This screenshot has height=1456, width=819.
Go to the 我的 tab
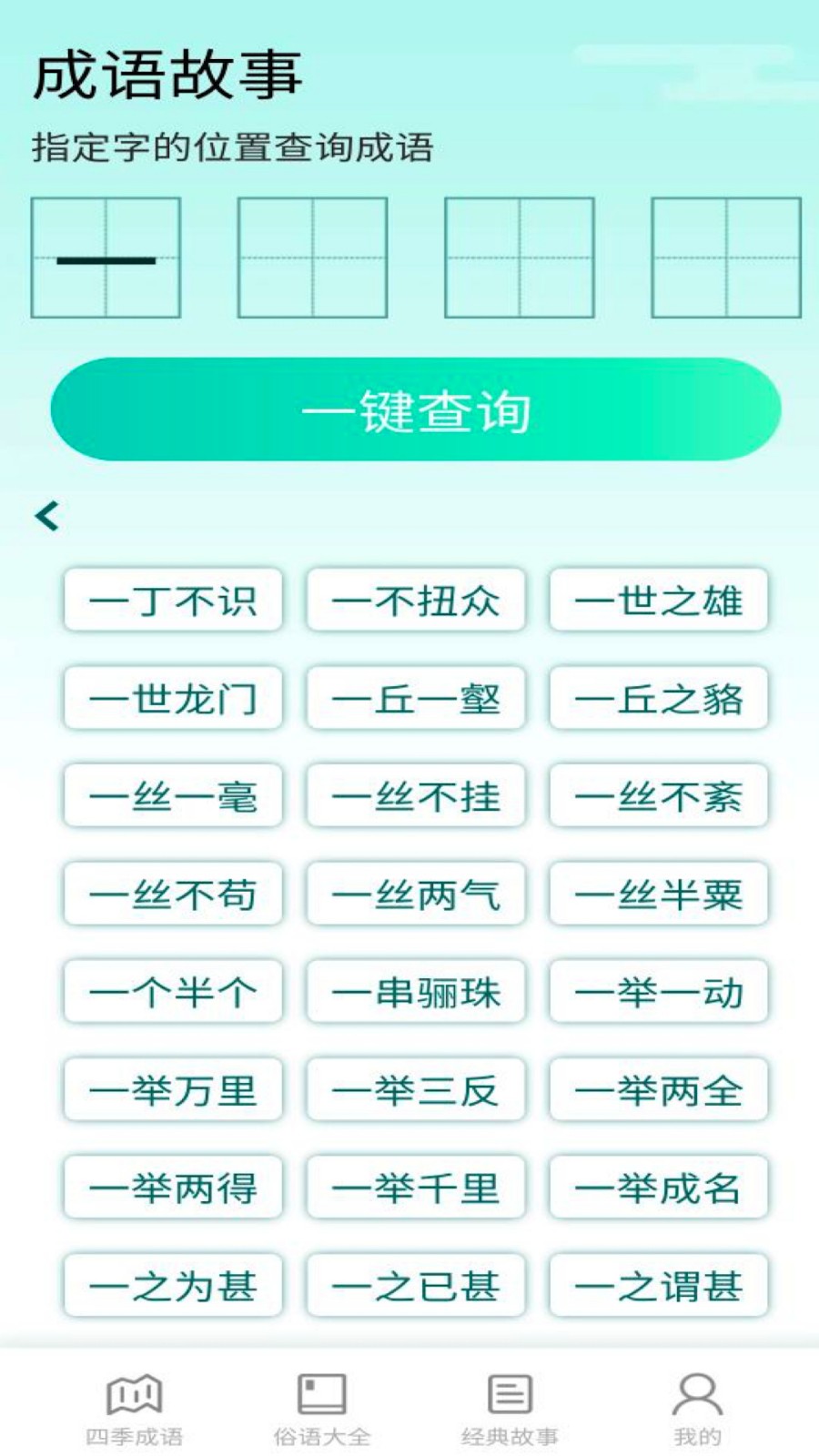(x=697, y=1409)
